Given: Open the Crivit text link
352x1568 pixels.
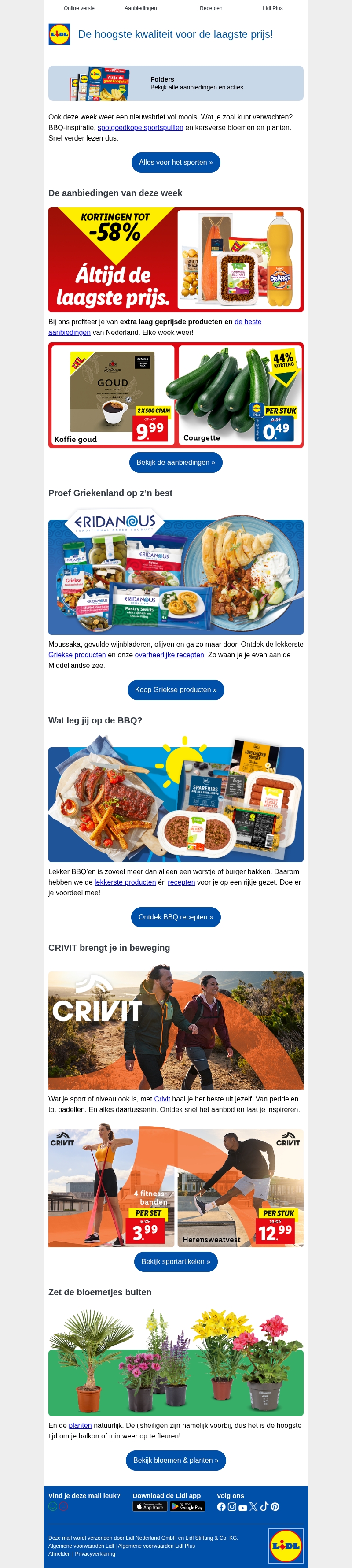Looking at the screenshot, I should pyautogui.click(x=162, y=1099).
